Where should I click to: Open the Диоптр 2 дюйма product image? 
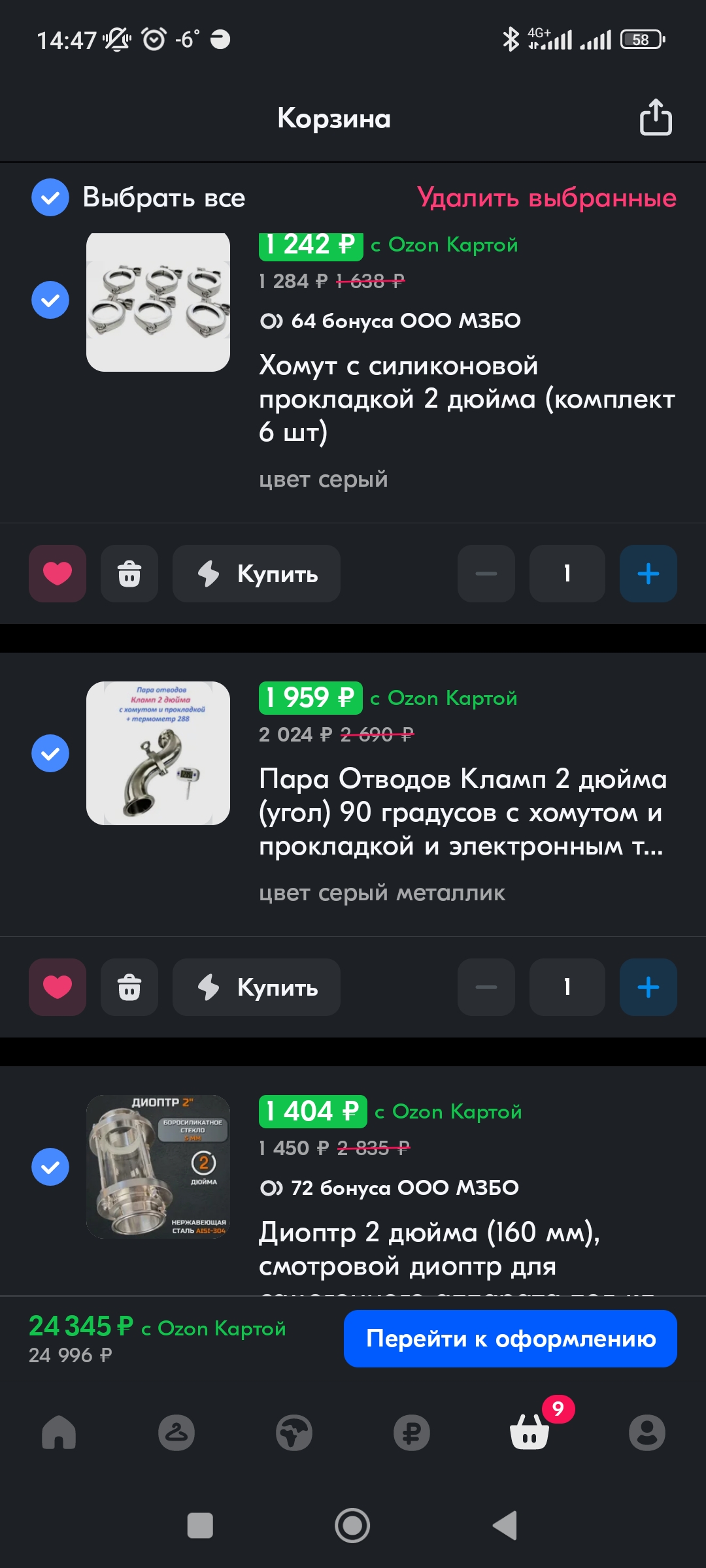coord(158,1167)
